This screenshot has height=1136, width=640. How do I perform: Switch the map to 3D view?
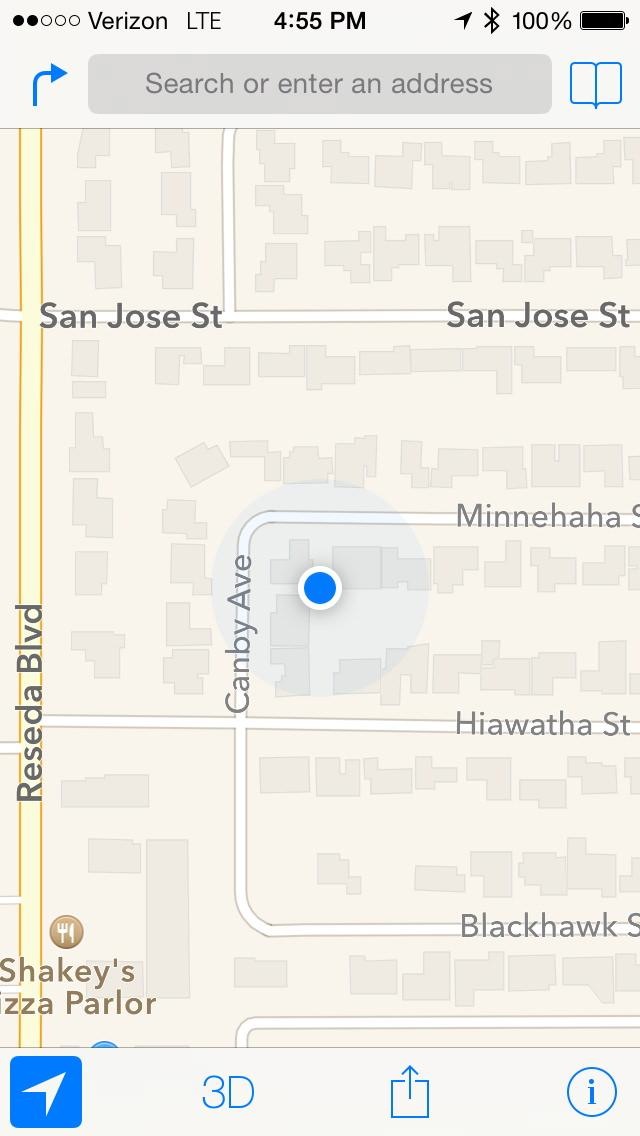[x=228, y=1093]
